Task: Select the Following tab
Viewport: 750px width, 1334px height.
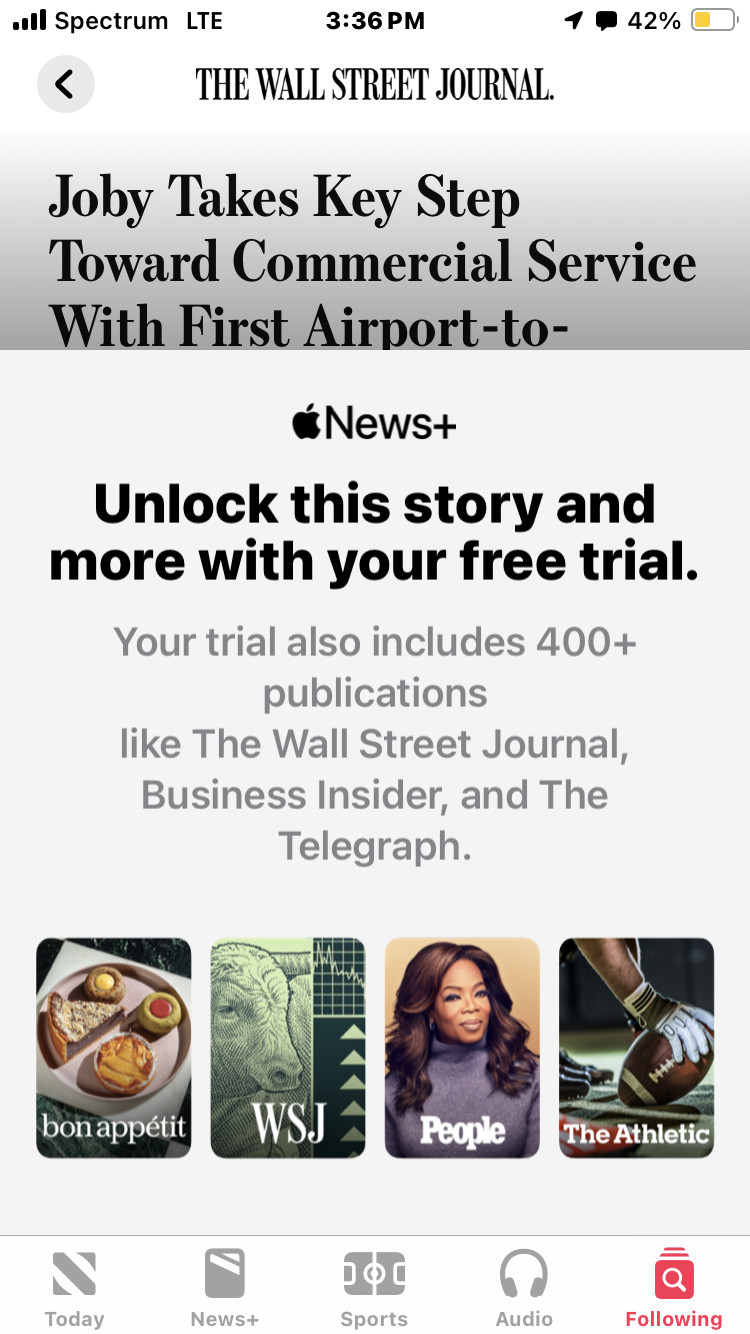Action: pyautogui.click(x=673, y=1287)
